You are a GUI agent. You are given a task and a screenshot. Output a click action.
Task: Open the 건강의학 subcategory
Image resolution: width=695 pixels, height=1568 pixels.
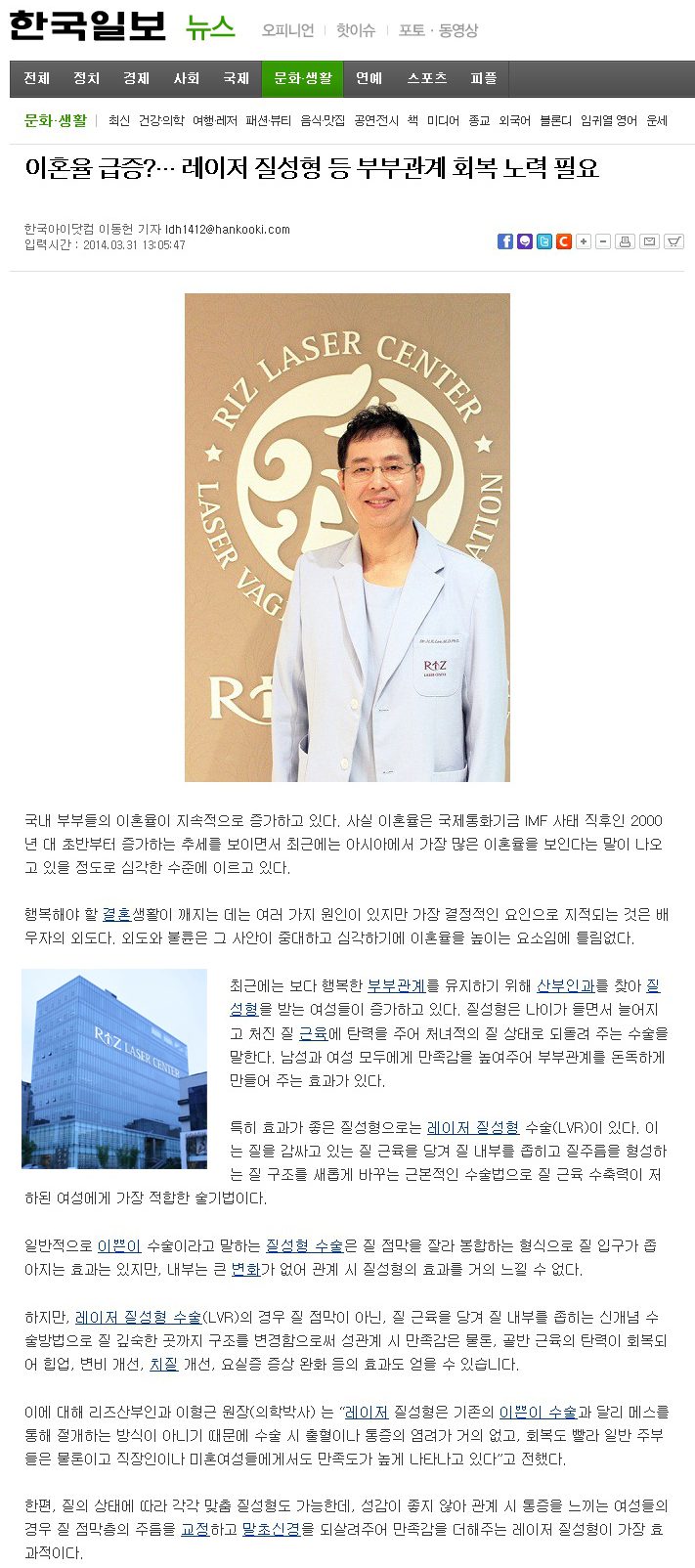click(161, 121)
